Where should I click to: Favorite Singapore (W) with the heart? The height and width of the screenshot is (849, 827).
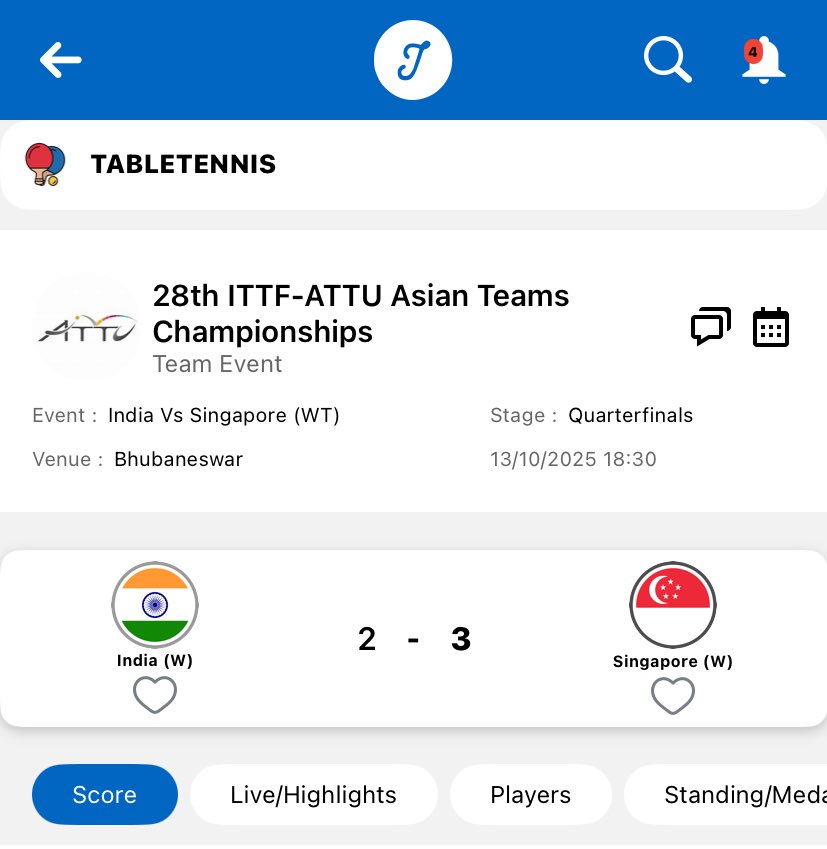[672, 696]
